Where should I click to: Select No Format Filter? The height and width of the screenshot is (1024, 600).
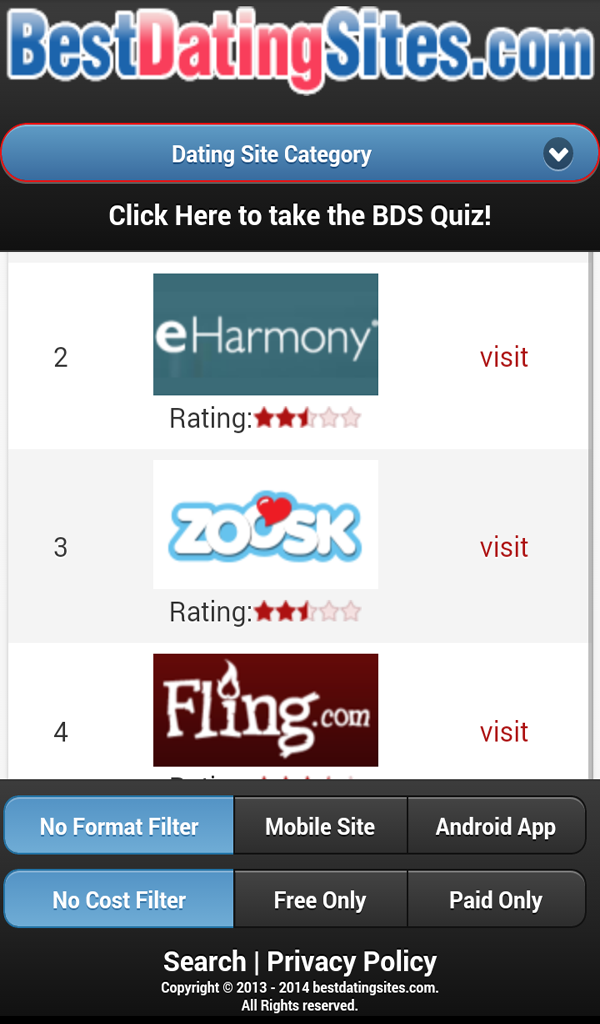point(119,826)
